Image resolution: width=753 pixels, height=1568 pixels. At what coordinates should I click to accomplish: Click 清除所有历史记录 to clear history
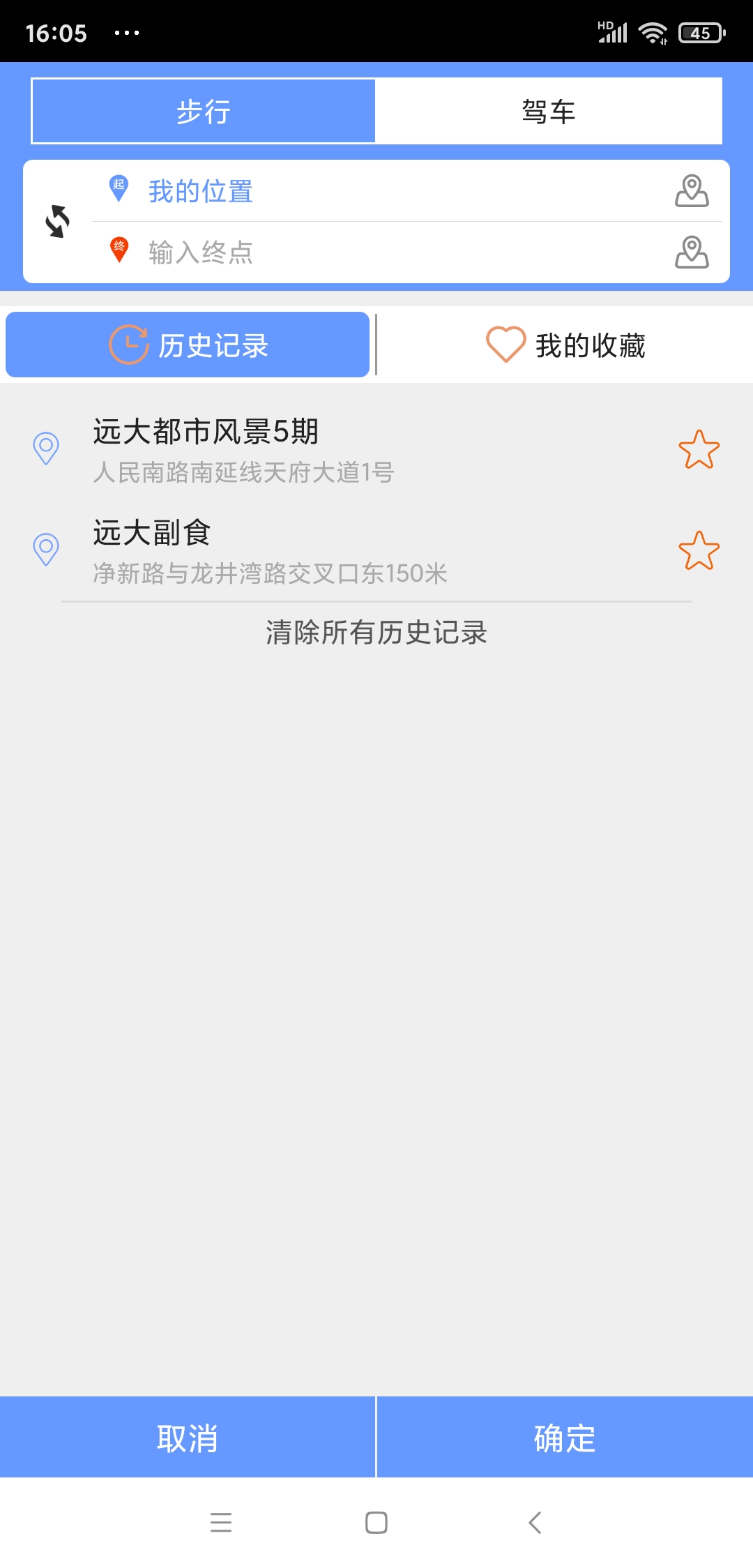[x=376, y=633]
